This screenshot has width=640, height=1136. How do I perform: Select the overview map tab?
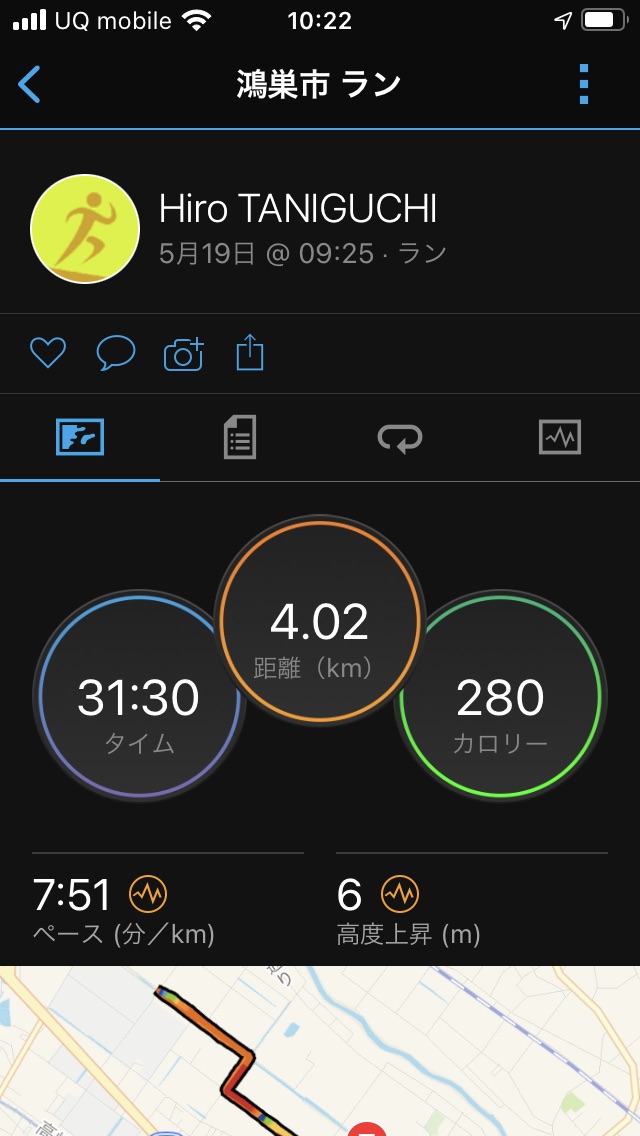coord(80,438)
